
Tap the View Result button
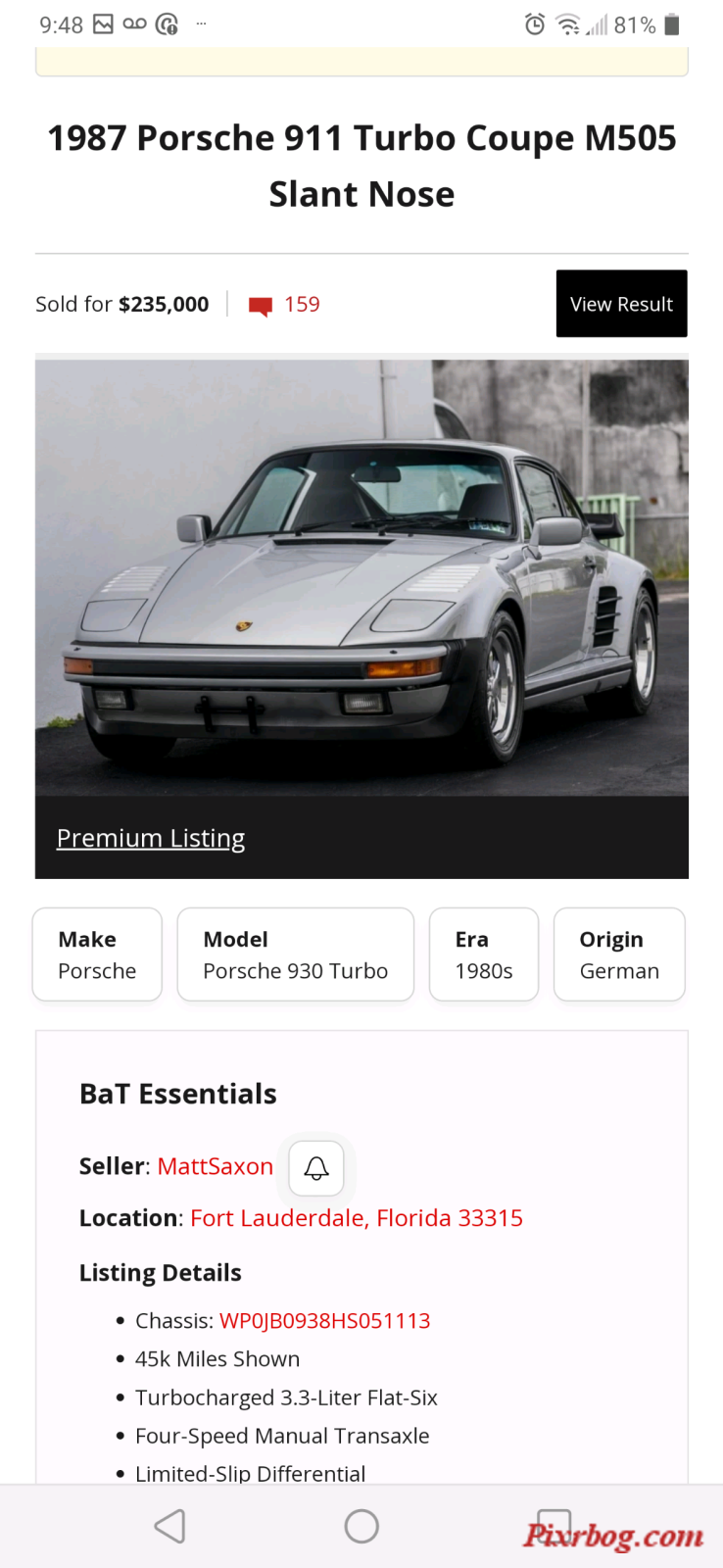[x=621, y=304]
